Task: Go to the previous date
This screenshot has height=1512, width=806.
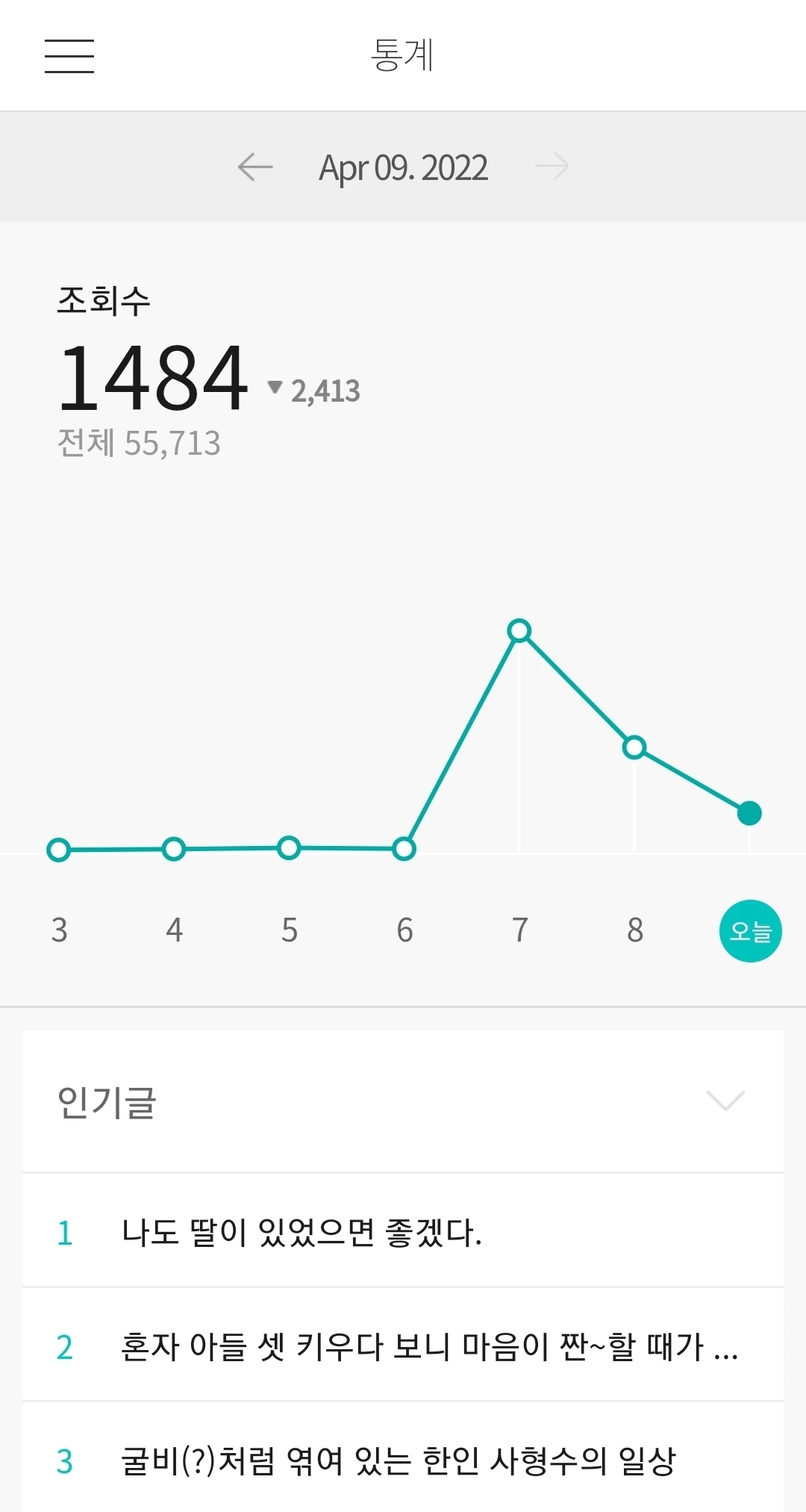Action: [x=255, y=167]
